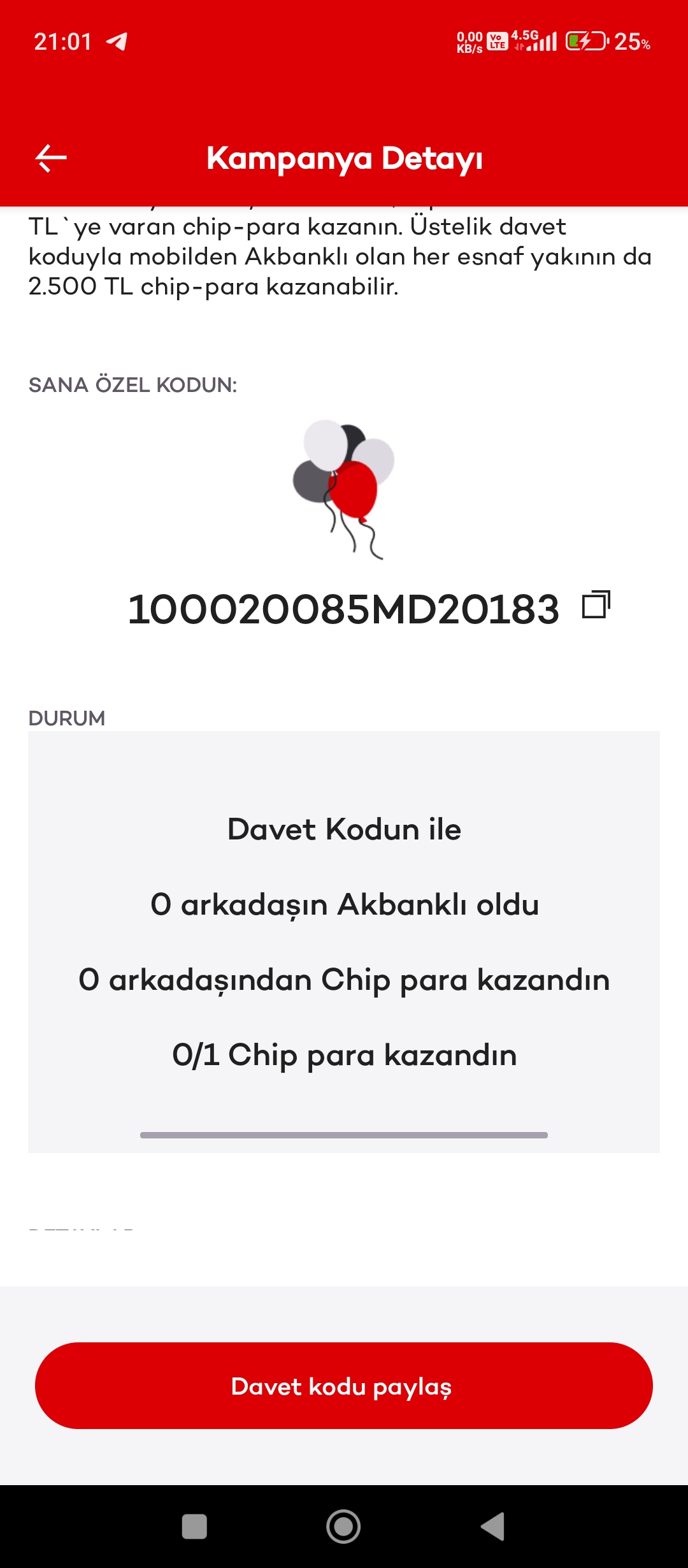688x1568 pixels.
Task: Go back from Kampanya Detayı
Action: click(x=51, y=158)
